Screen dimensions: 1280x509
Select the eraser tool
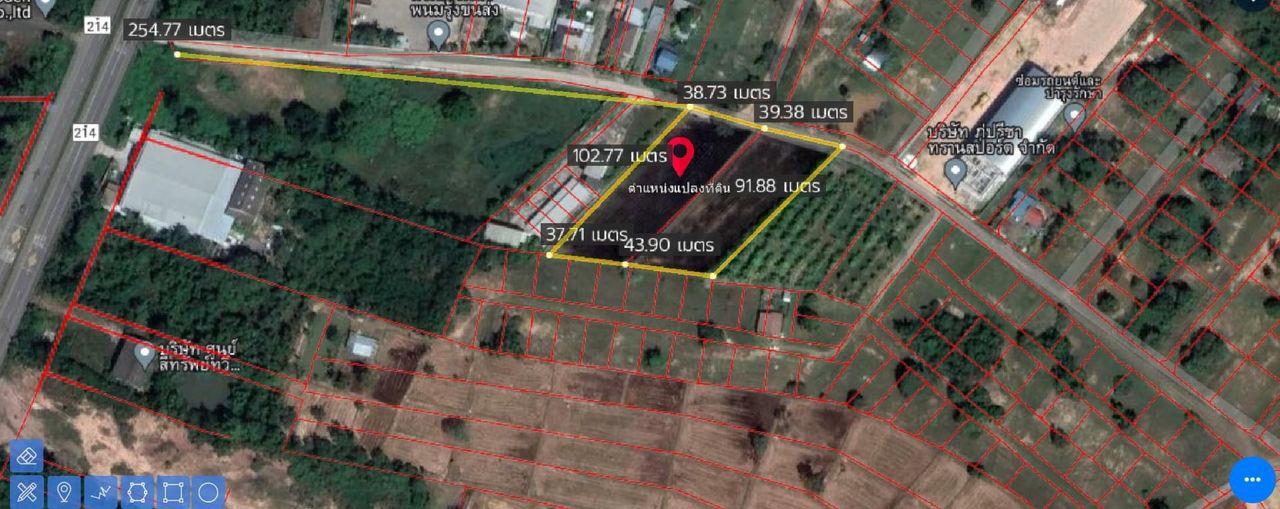point(27,457)
